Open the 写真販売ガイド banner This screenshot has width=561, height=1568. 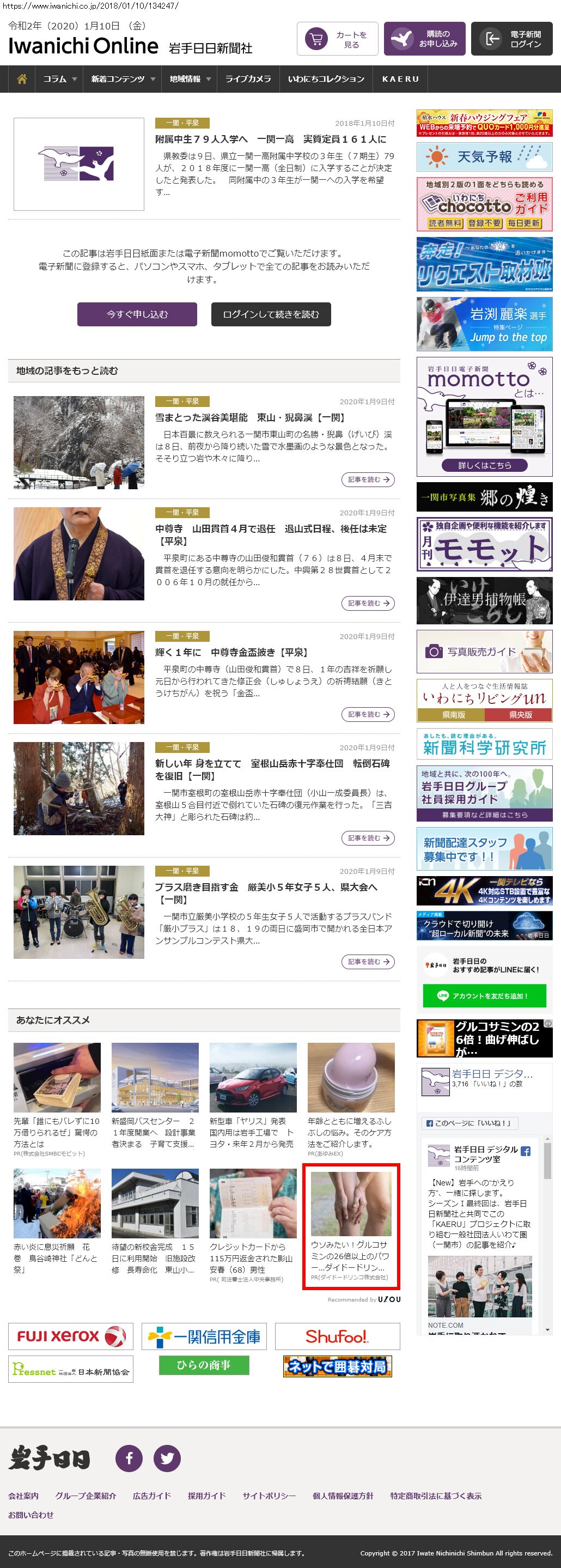pos(484,651)
